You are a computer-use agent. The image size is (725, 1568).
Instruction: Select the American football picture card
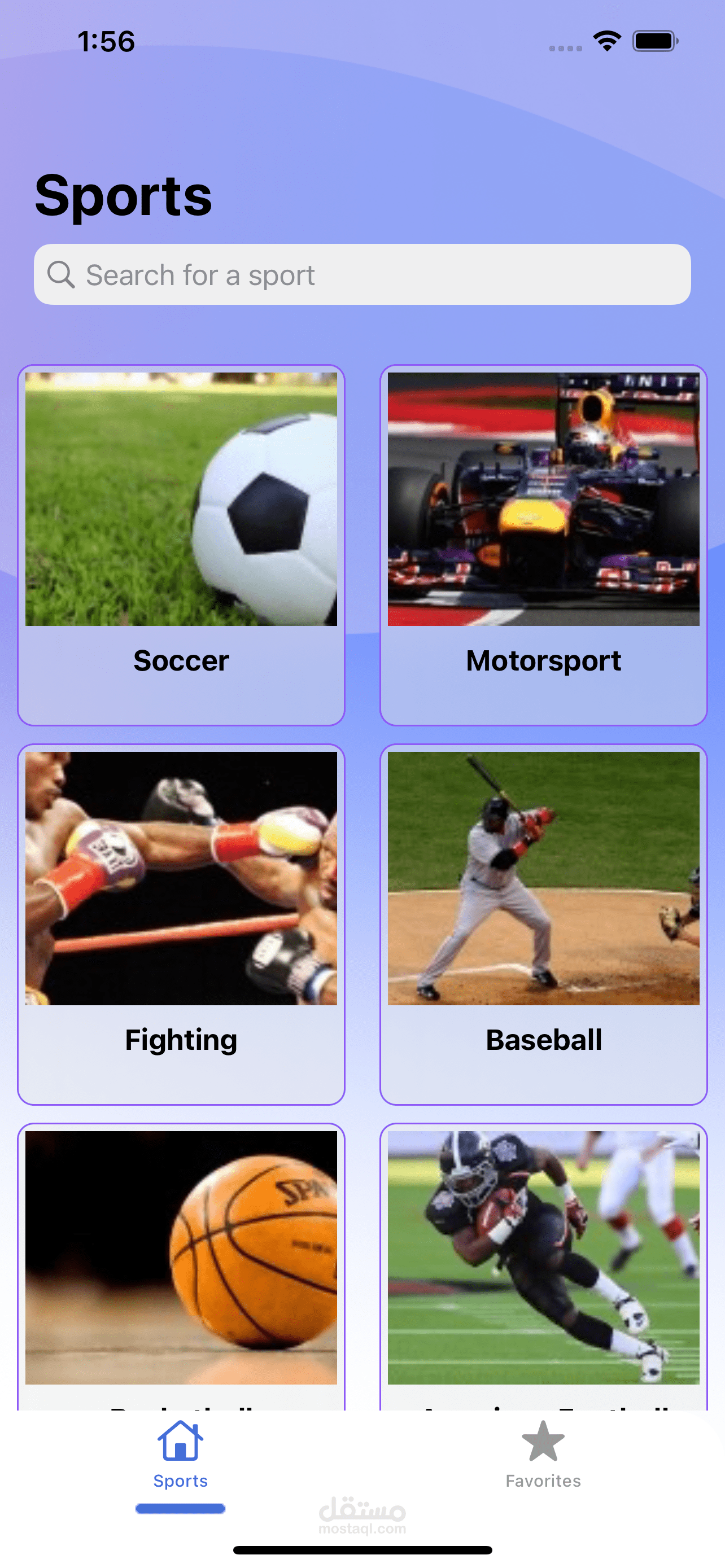(x=543, y=1260)
